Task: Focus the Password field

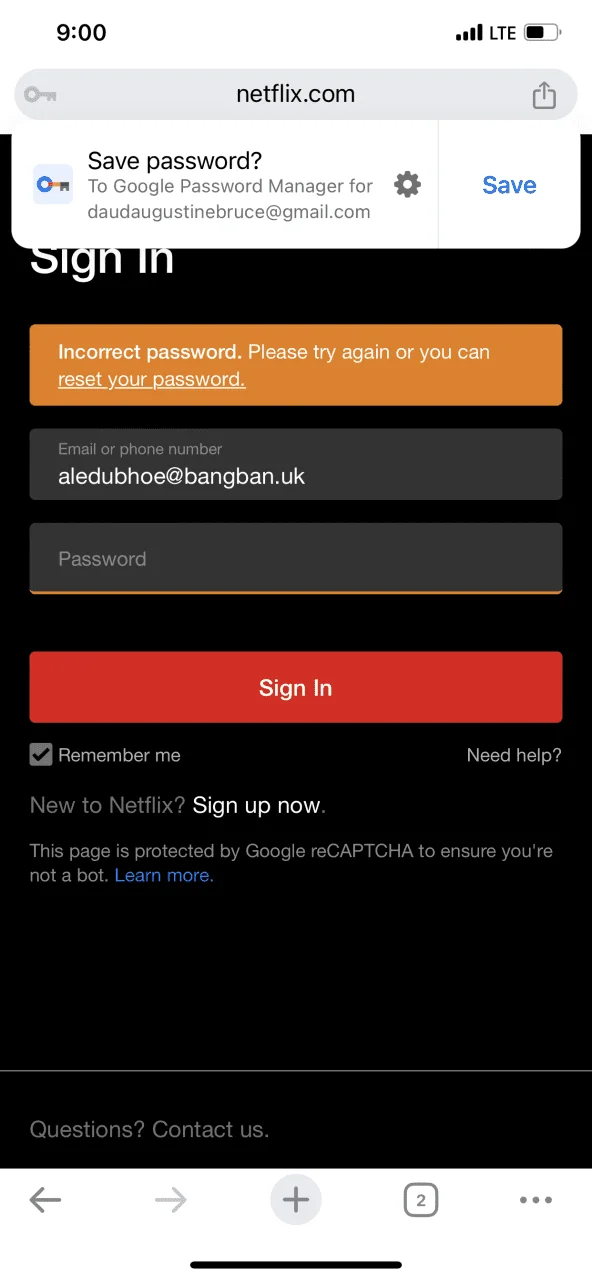Action: [x=296, y=558]
